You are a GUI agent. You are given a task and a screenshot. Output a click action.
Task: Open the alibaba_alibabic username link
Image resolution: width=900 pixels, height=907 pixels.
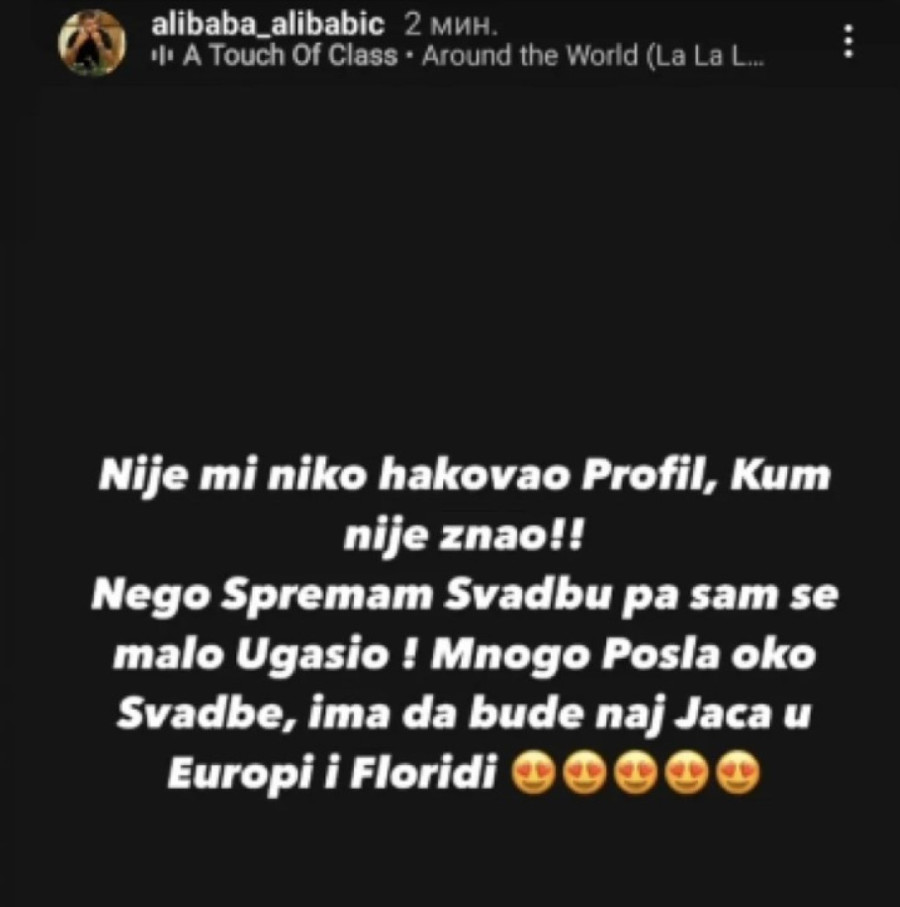[266, 25]
